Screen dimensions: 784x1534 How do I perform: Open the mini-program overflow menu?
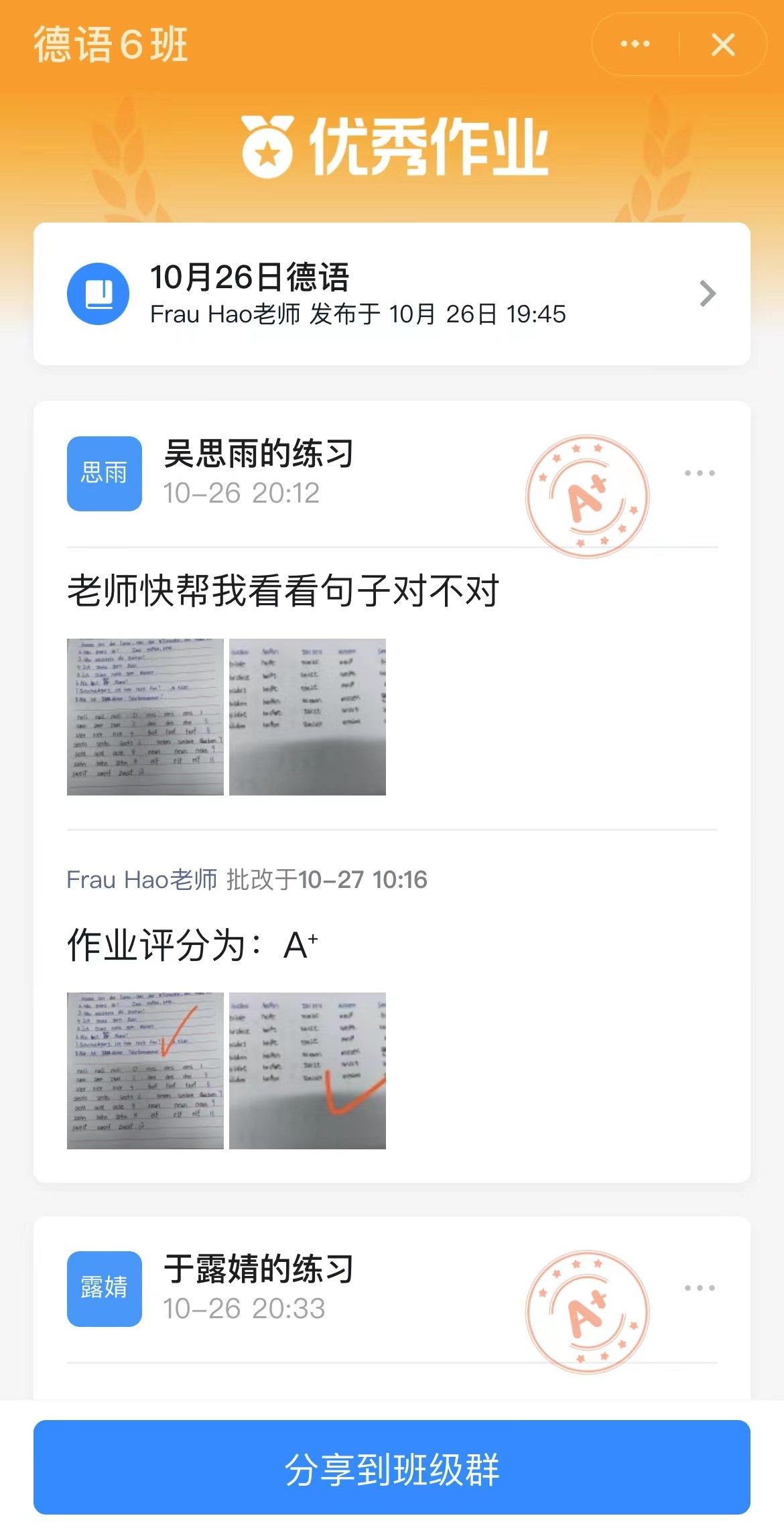coord(635,44)
